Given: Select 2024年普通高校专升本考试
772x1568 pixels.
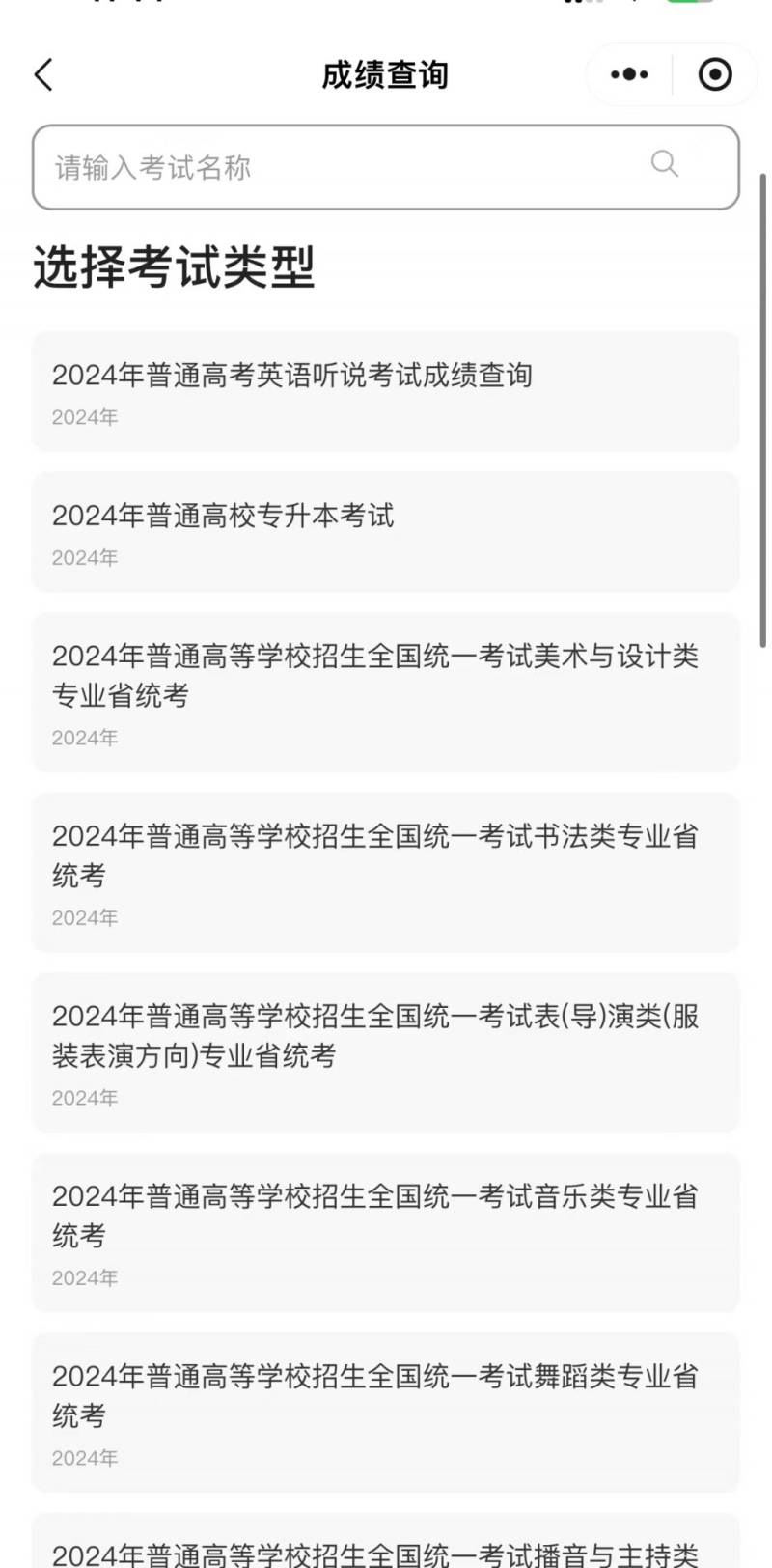Looking at the screenshot, I should click(x=386, y=532).
